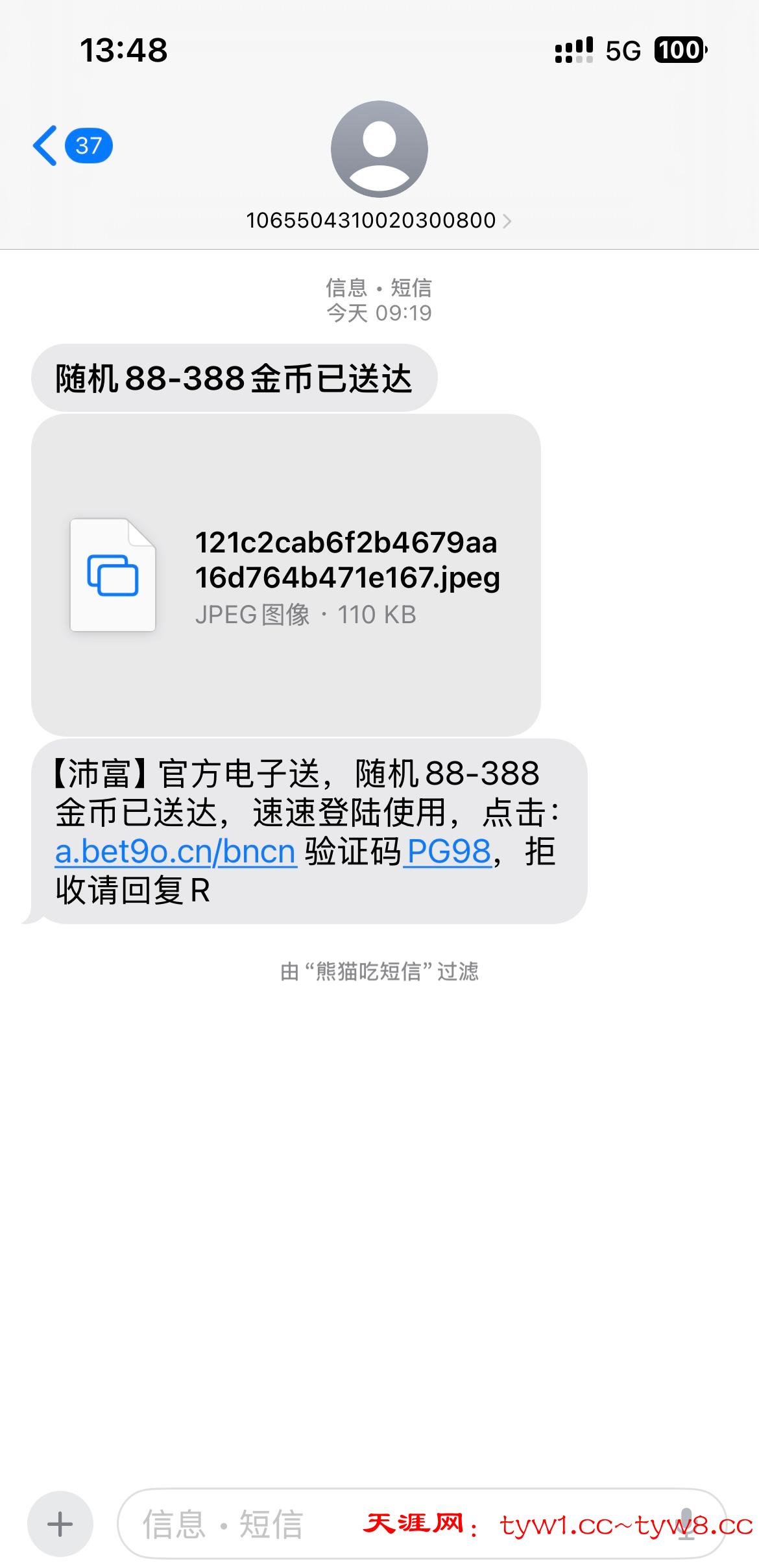Image resolution: width=759 pixels, height=1568 pixels.
Task: Start voice dictation with the microphone
Action: click(x=686, y=1524)
